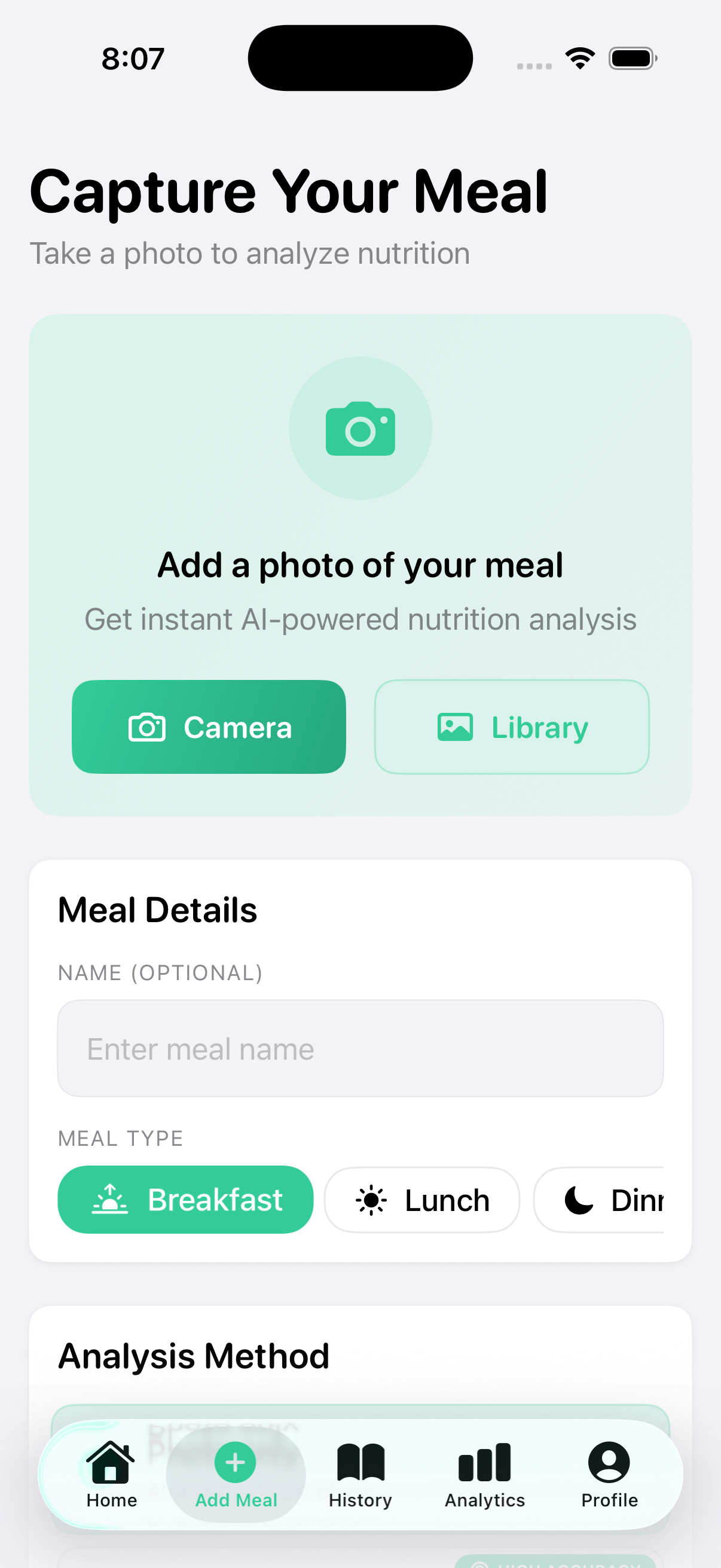Tap the camera icon above Add a photo
The image size is (721, 1568).
tap(360, 430)
